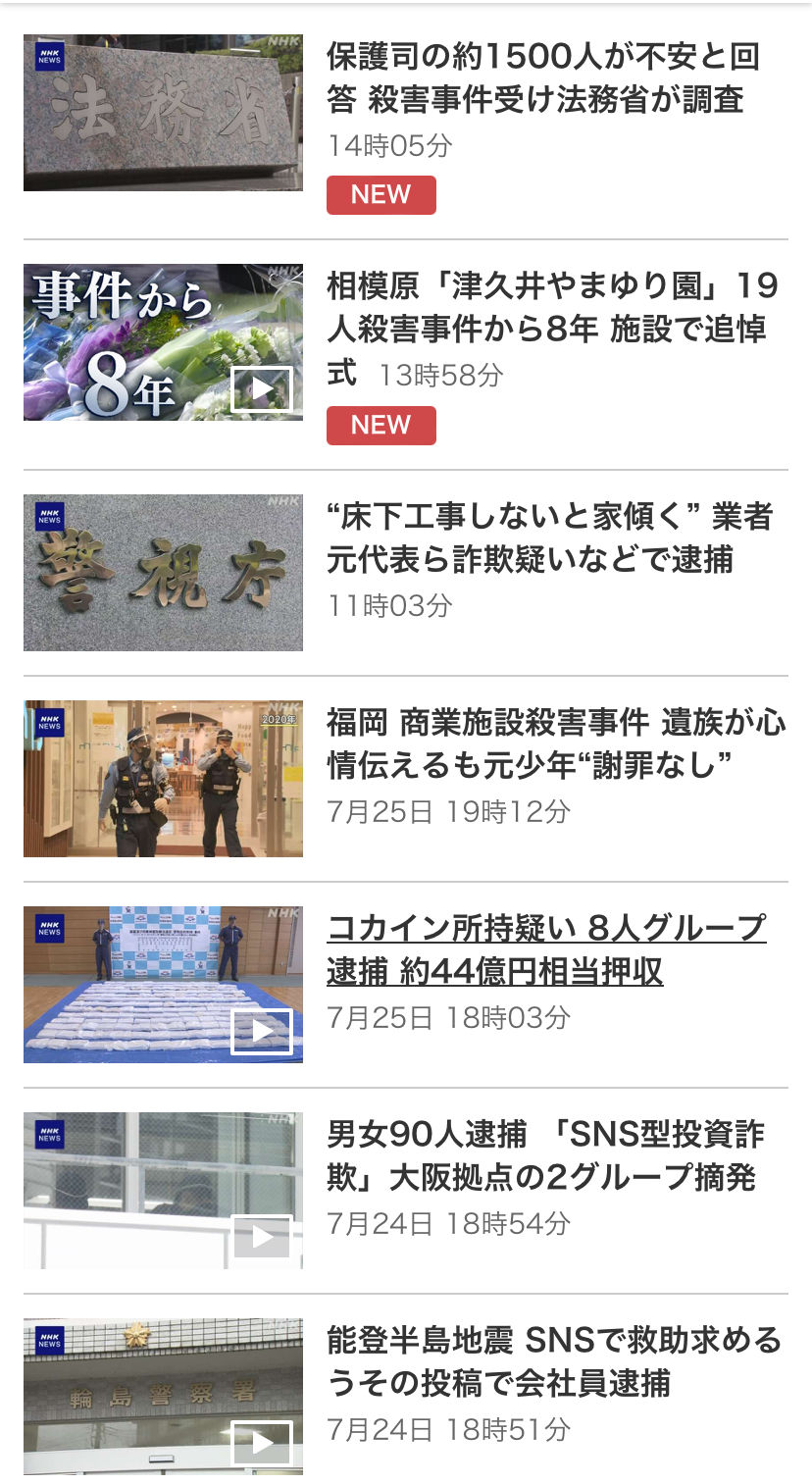Tap the 法務省 sign thumbnail
The width and height of the screenshot is (812, 1484).
(x=163, y=113)
